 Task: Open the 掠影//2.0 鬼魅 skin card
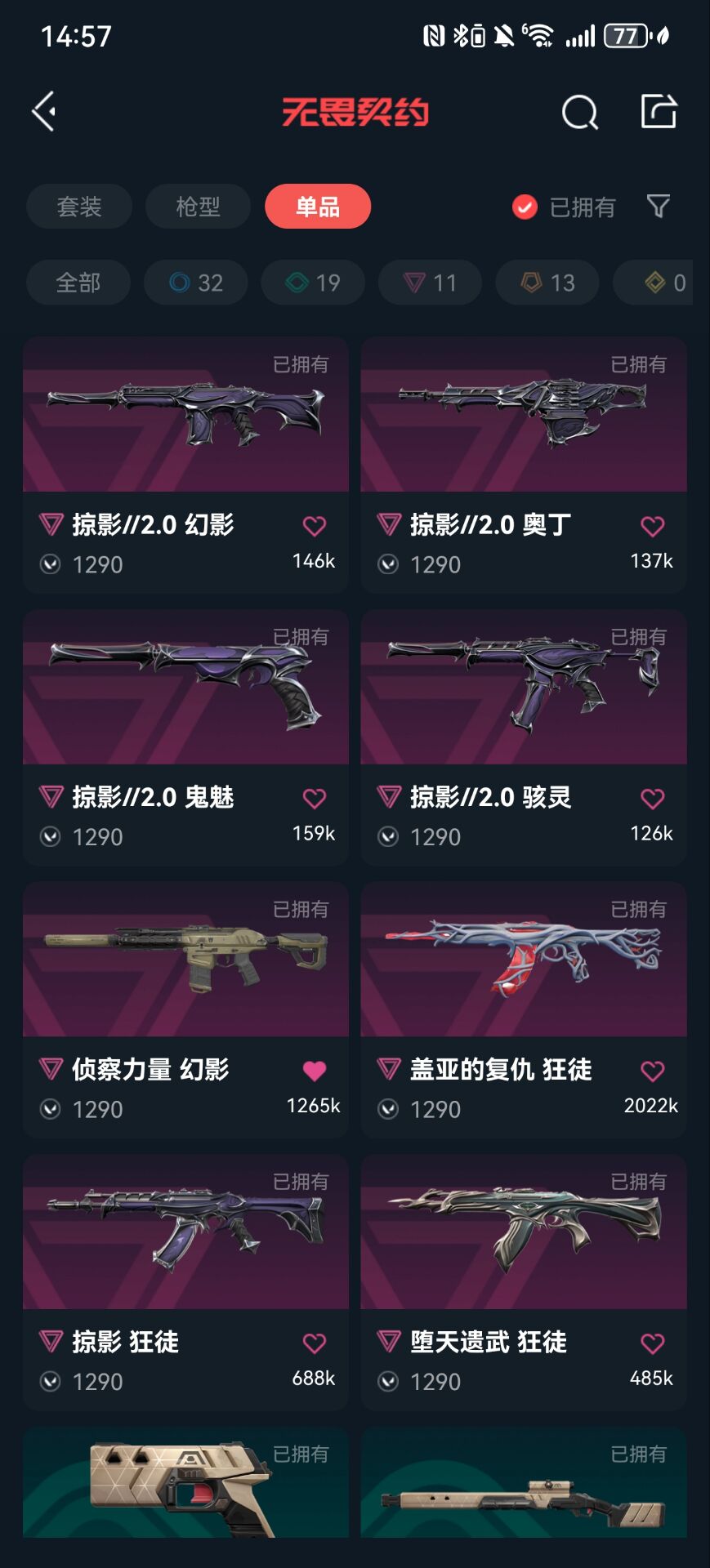pyautogui.click(x=185, y=688)
